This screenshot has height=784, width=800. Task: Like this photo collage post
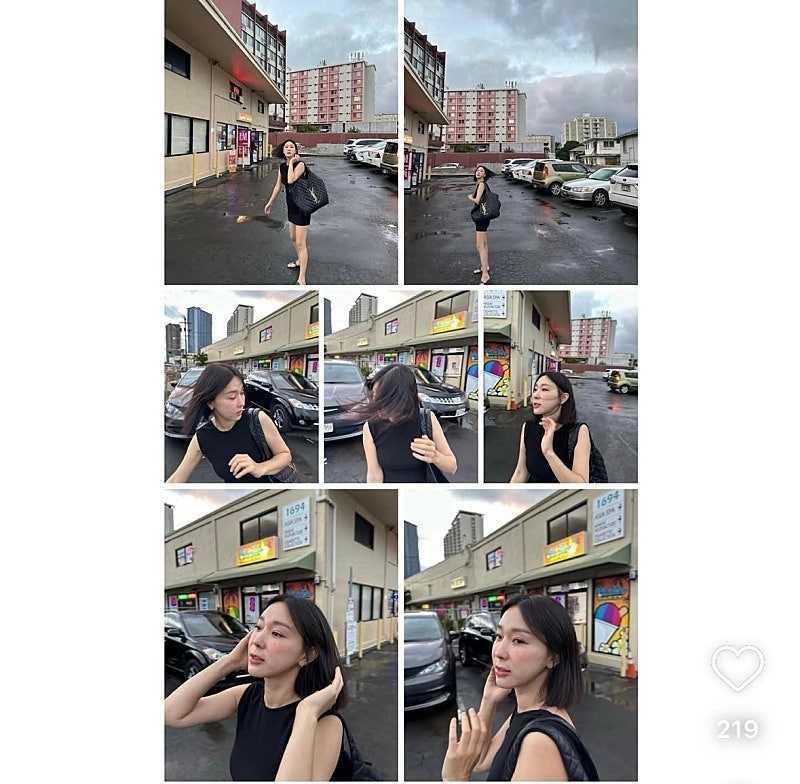[x=737, y=667]
